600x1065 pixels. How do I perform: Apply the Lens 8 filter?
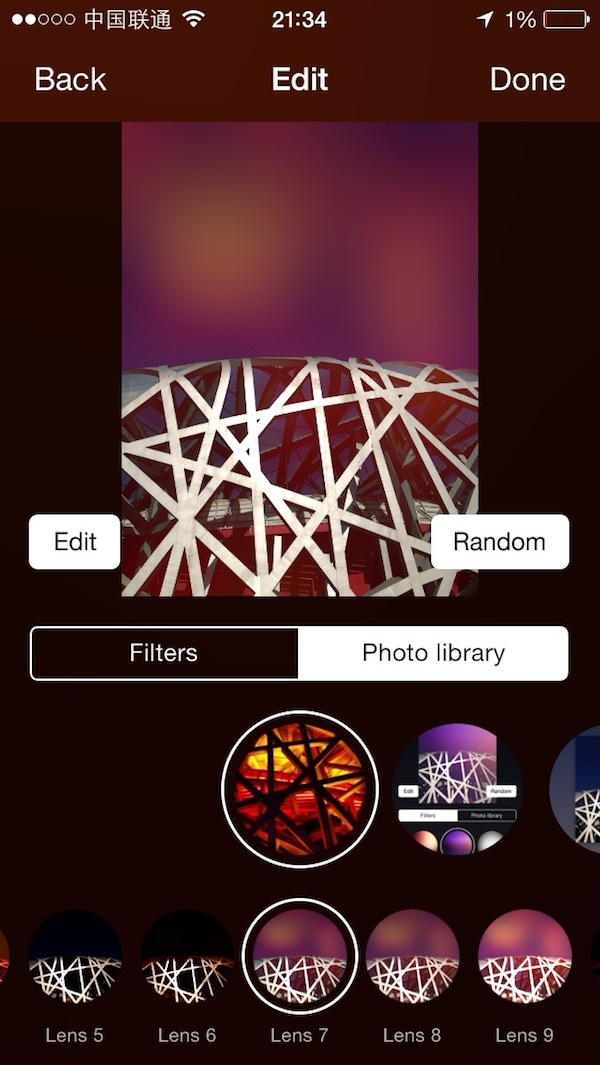[412, 956]
